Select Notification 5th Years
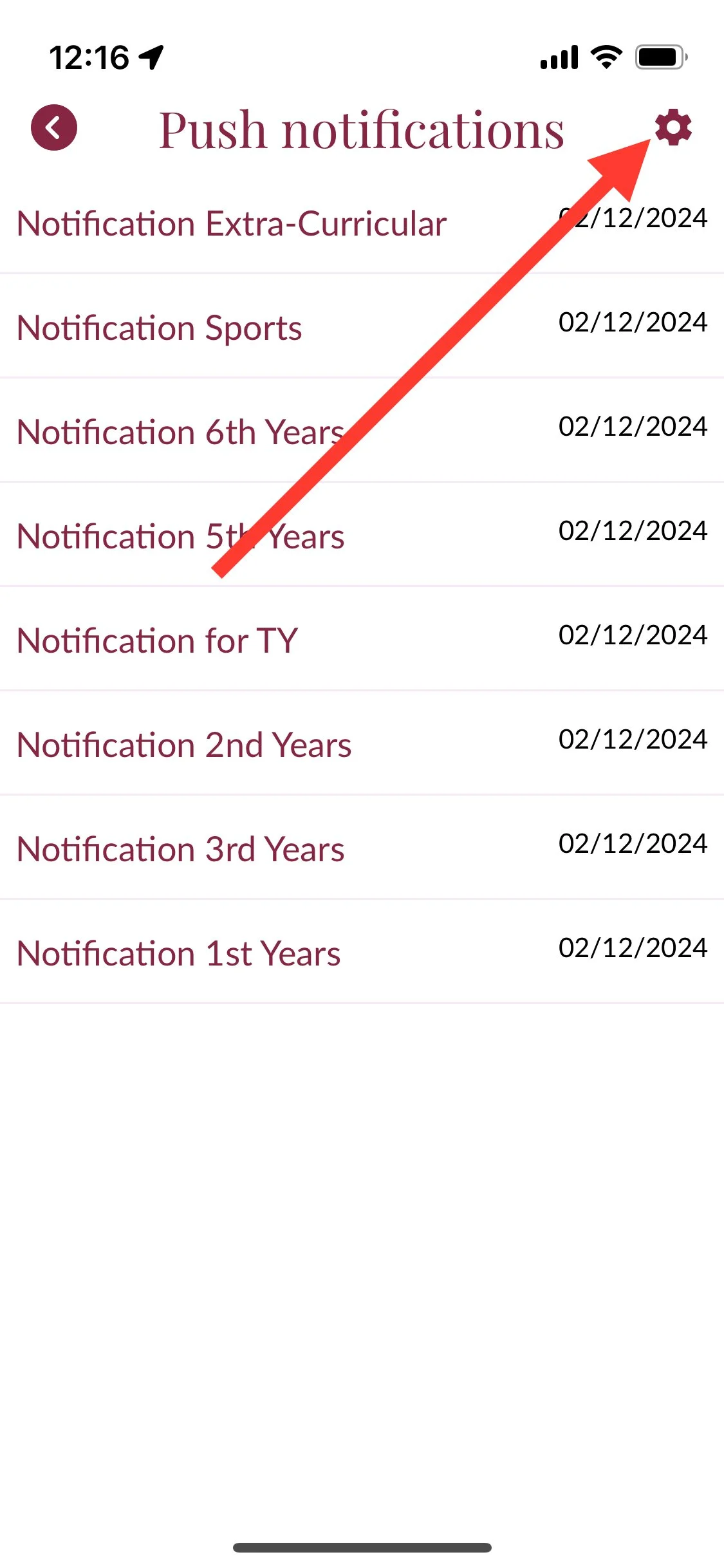This screenshot has height=1568, width=724. [180, 537]
